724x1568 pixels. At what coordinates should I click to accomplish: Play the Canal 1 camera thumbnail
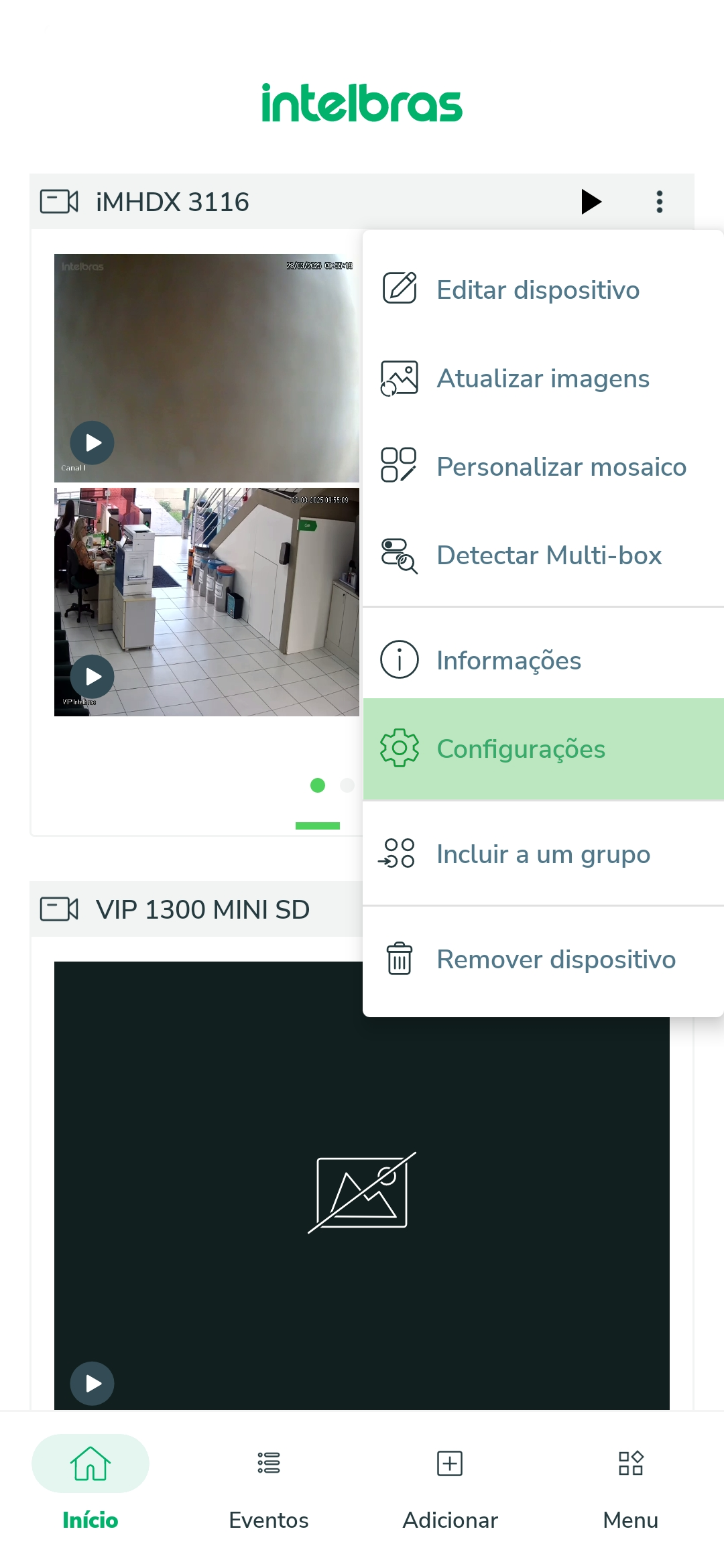click(x=92, y=443)
